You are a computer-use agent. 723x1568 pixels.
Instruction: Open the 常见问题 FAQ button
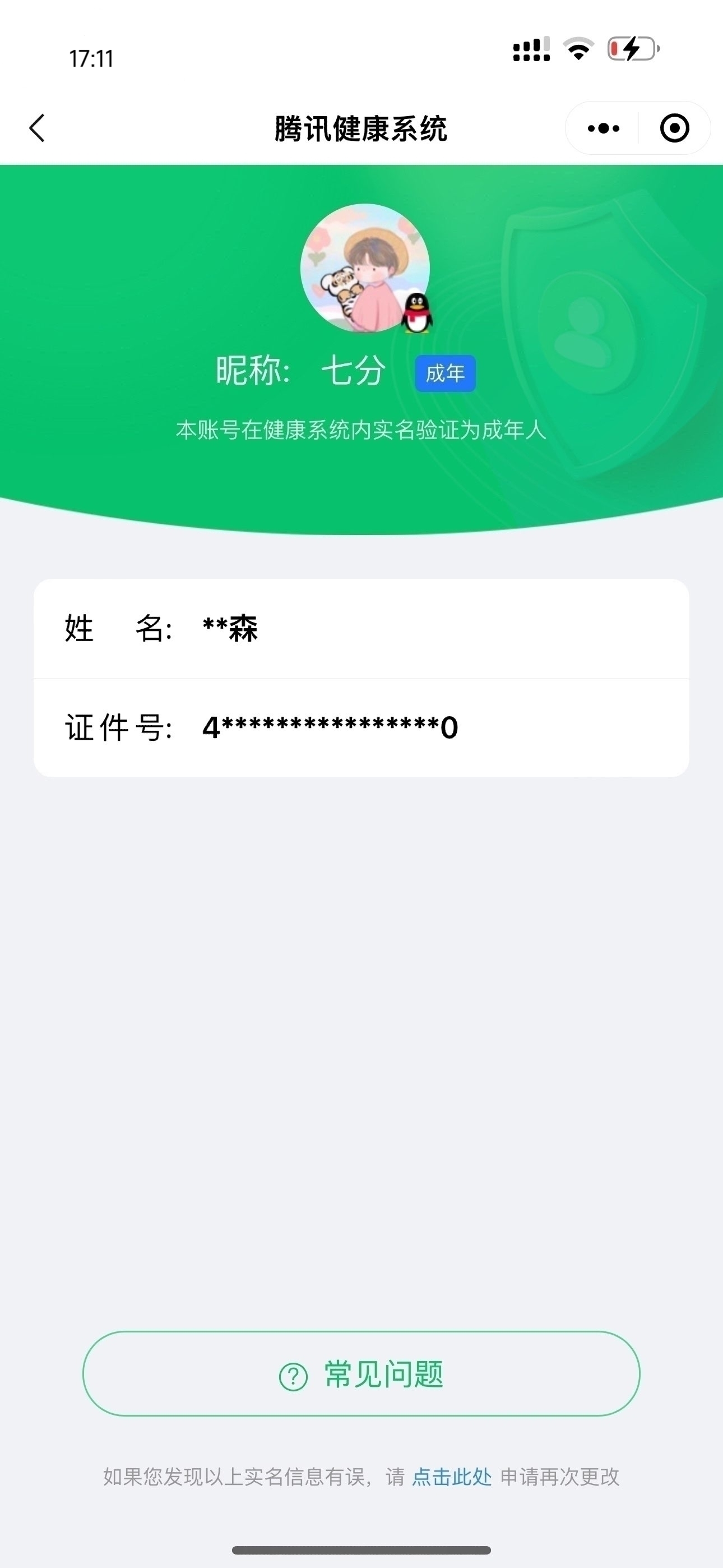click(x=361, y=1374)
